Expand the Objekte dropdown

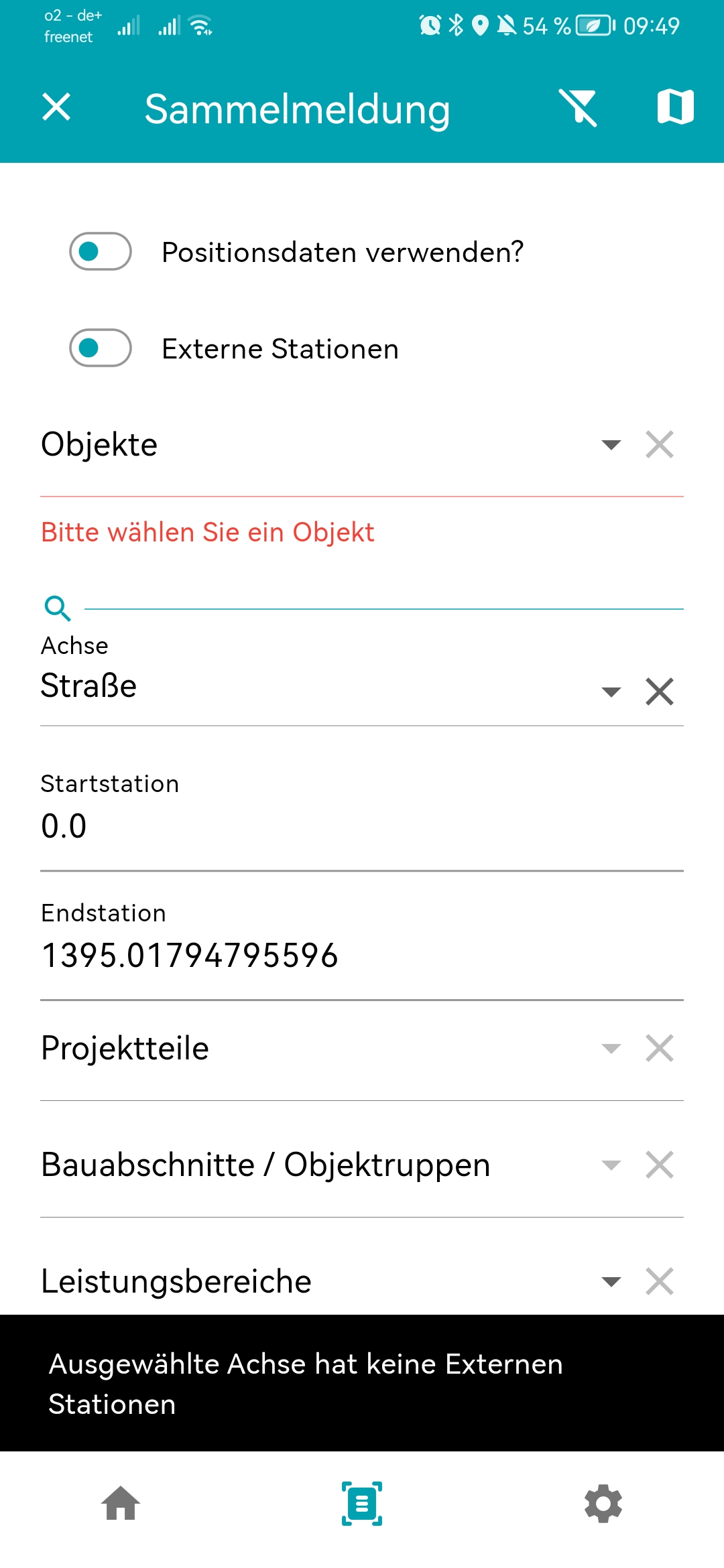(x=611, y=445)
